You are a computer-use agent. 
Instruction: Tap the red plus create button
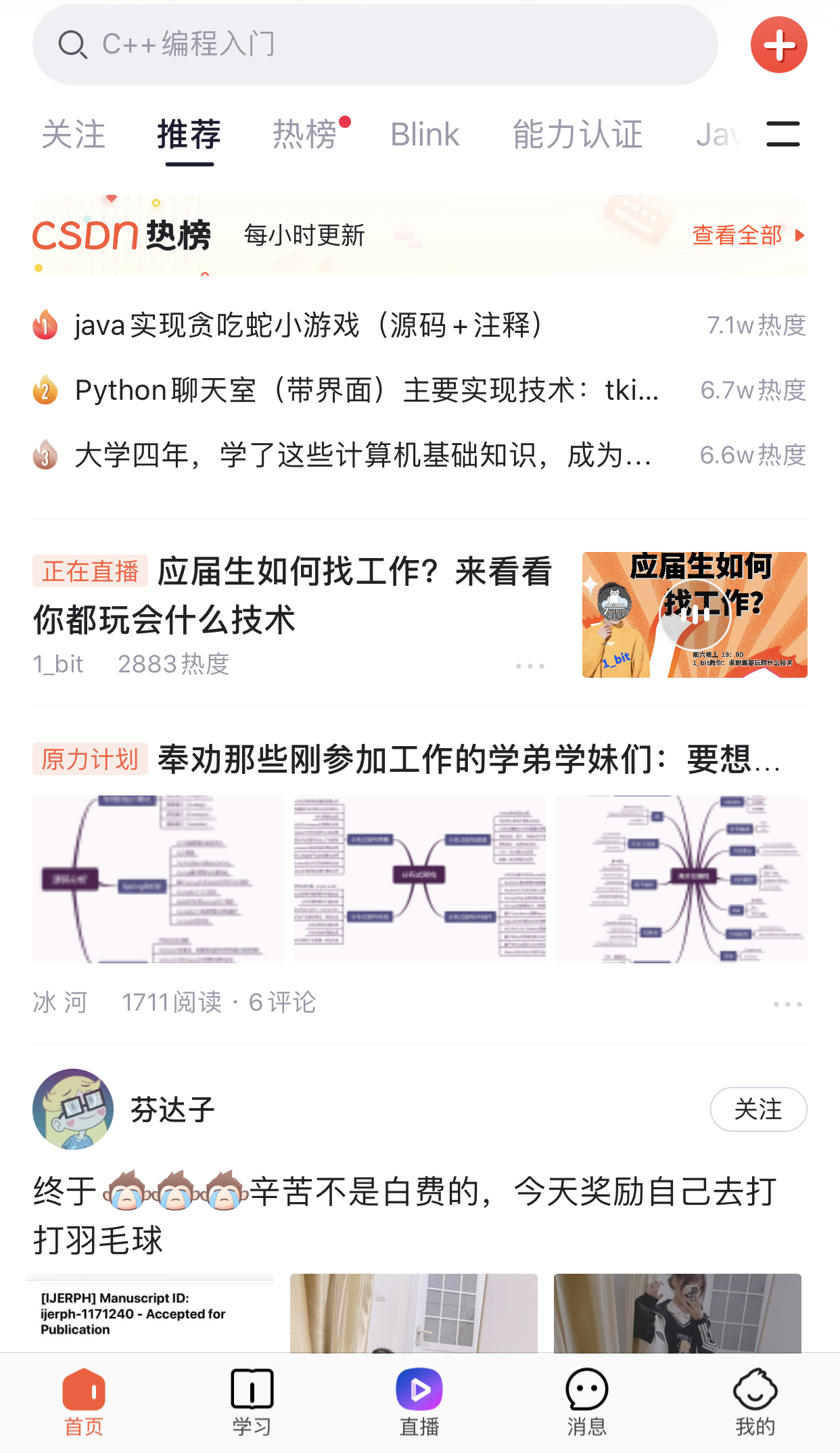778,45
